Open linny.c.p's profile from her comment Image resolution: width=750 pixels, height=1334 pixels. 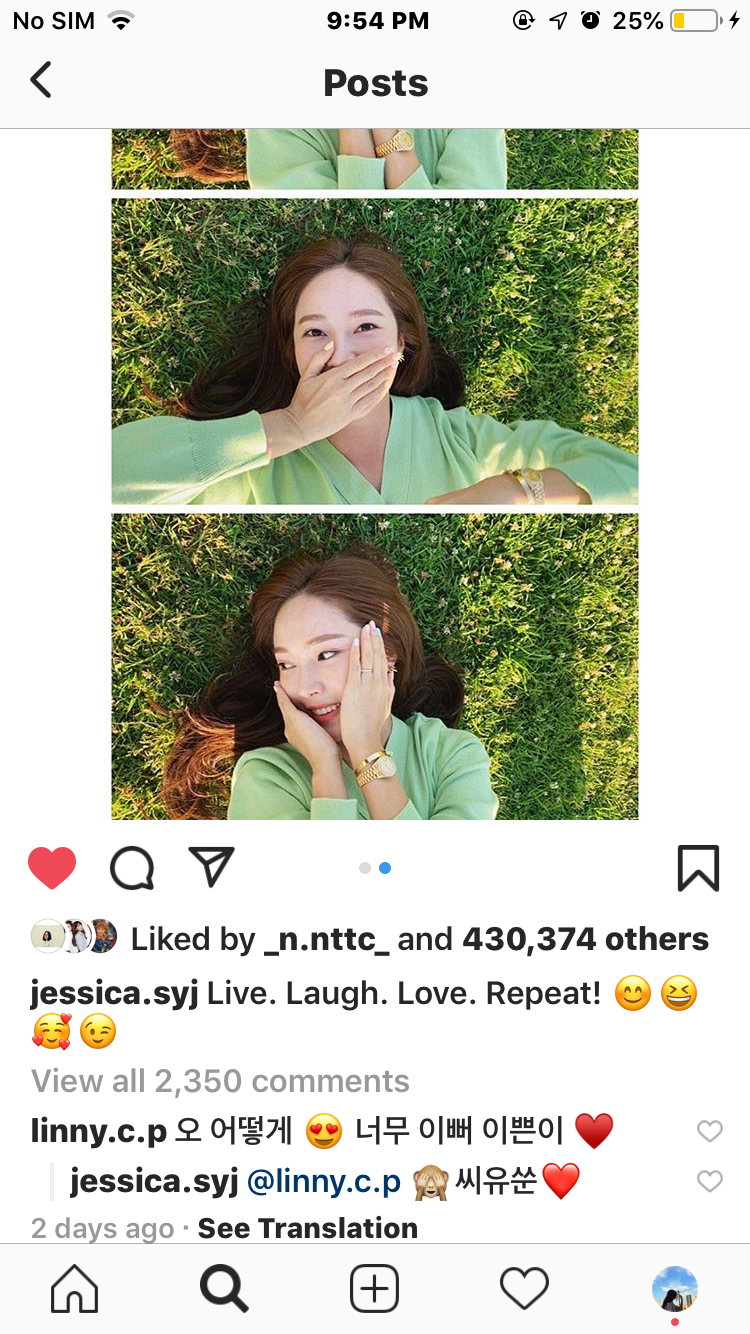click(x=99, y=1131)
